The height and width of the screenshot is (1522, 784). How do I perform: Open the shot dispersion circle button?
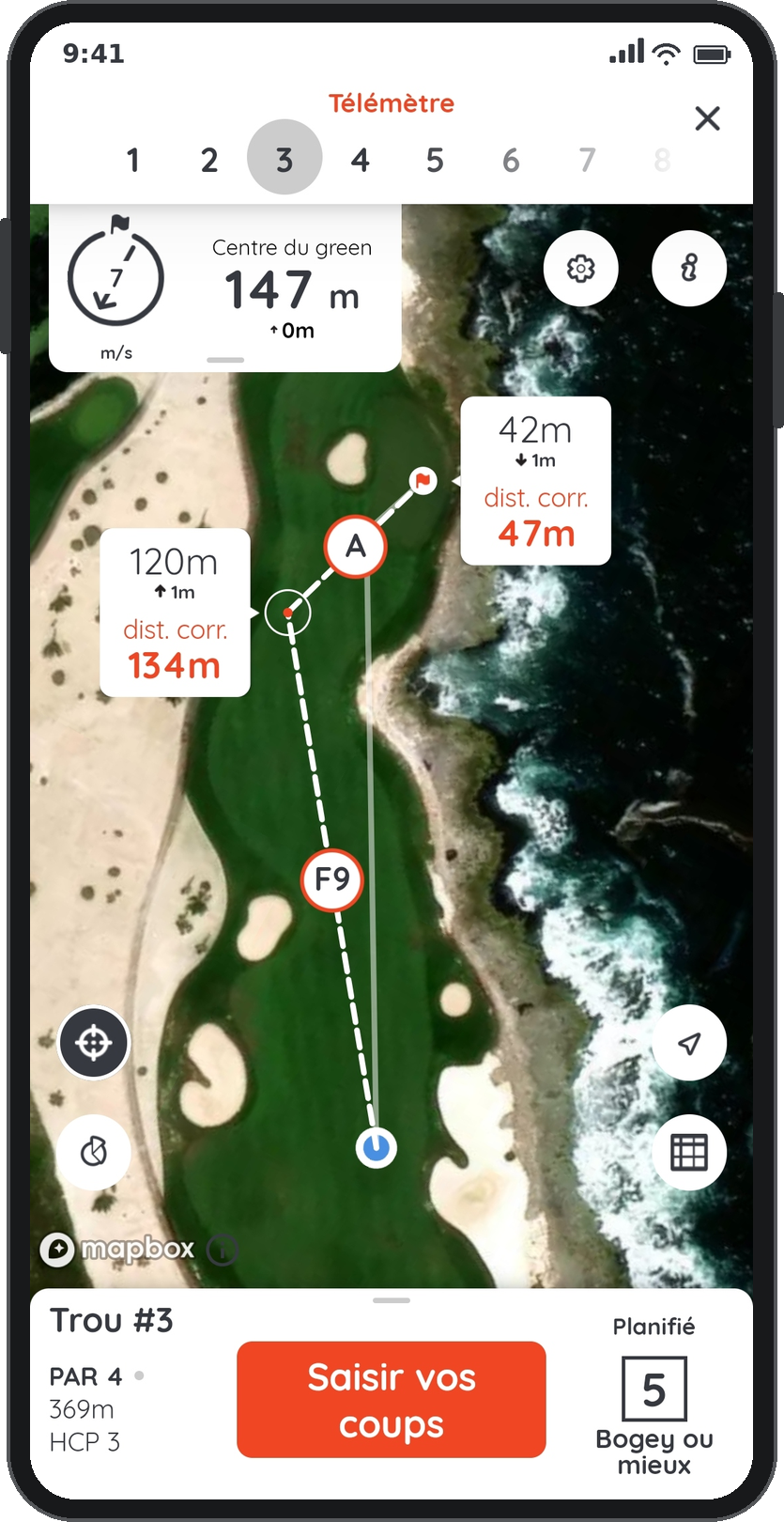coord(94,1152)
